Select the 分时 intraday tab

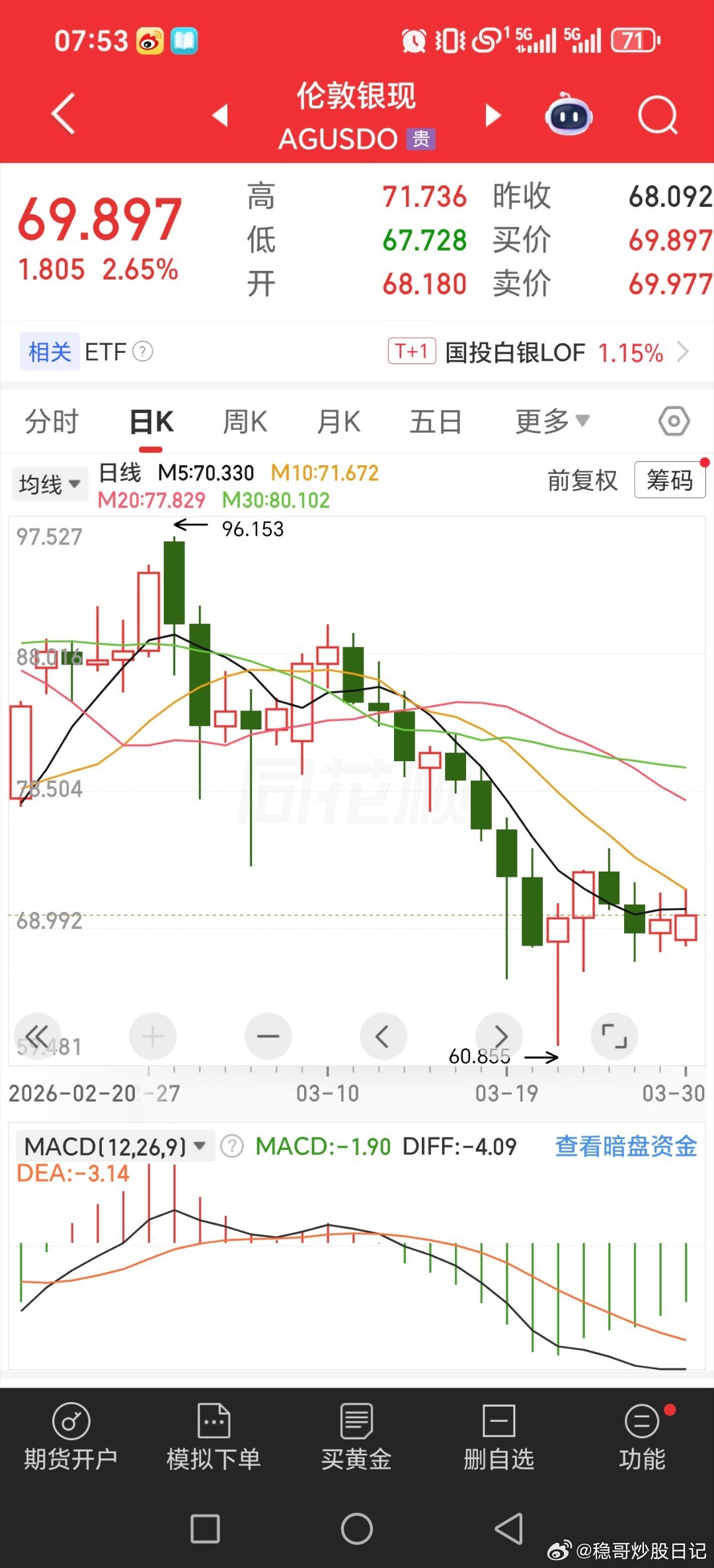(x=53, y=420)
